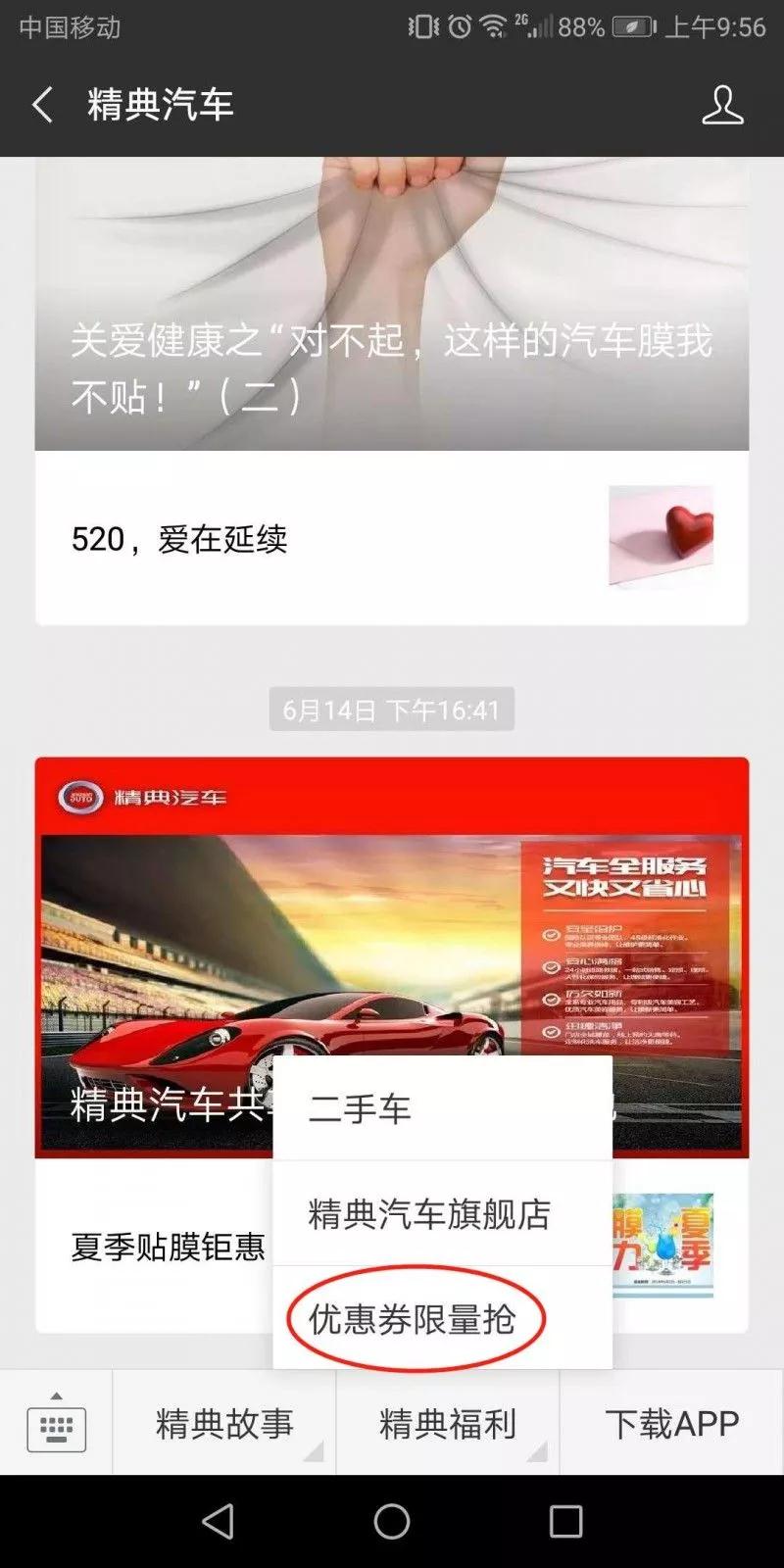The width and height of the screenshot is (784, 1568).
Task: Select 二手车 from the popup menu
Action: (442, 1109)
